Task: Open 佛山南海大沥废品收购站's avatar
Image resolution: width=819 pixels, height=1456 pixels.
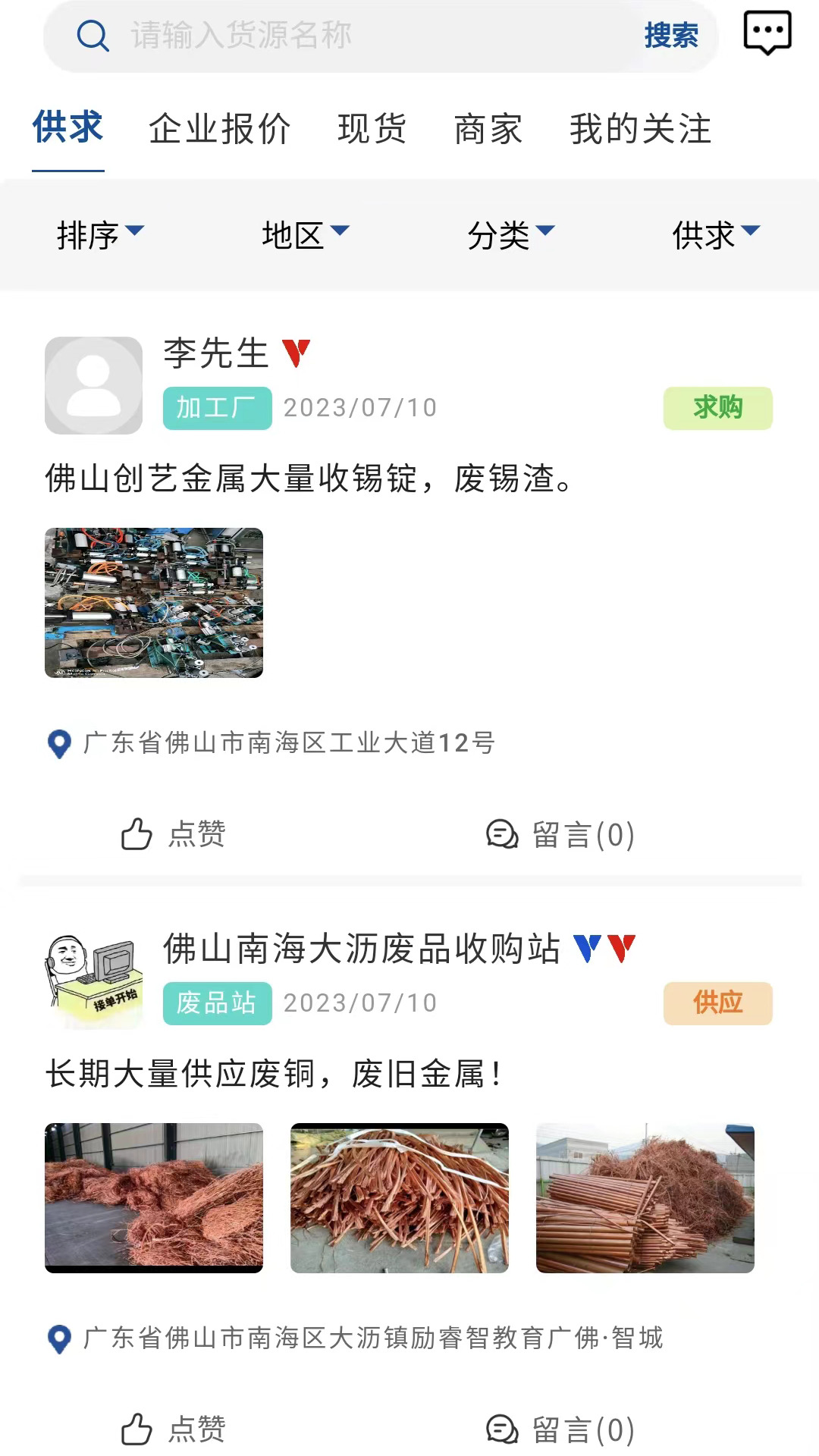Action: pos(94,981)
